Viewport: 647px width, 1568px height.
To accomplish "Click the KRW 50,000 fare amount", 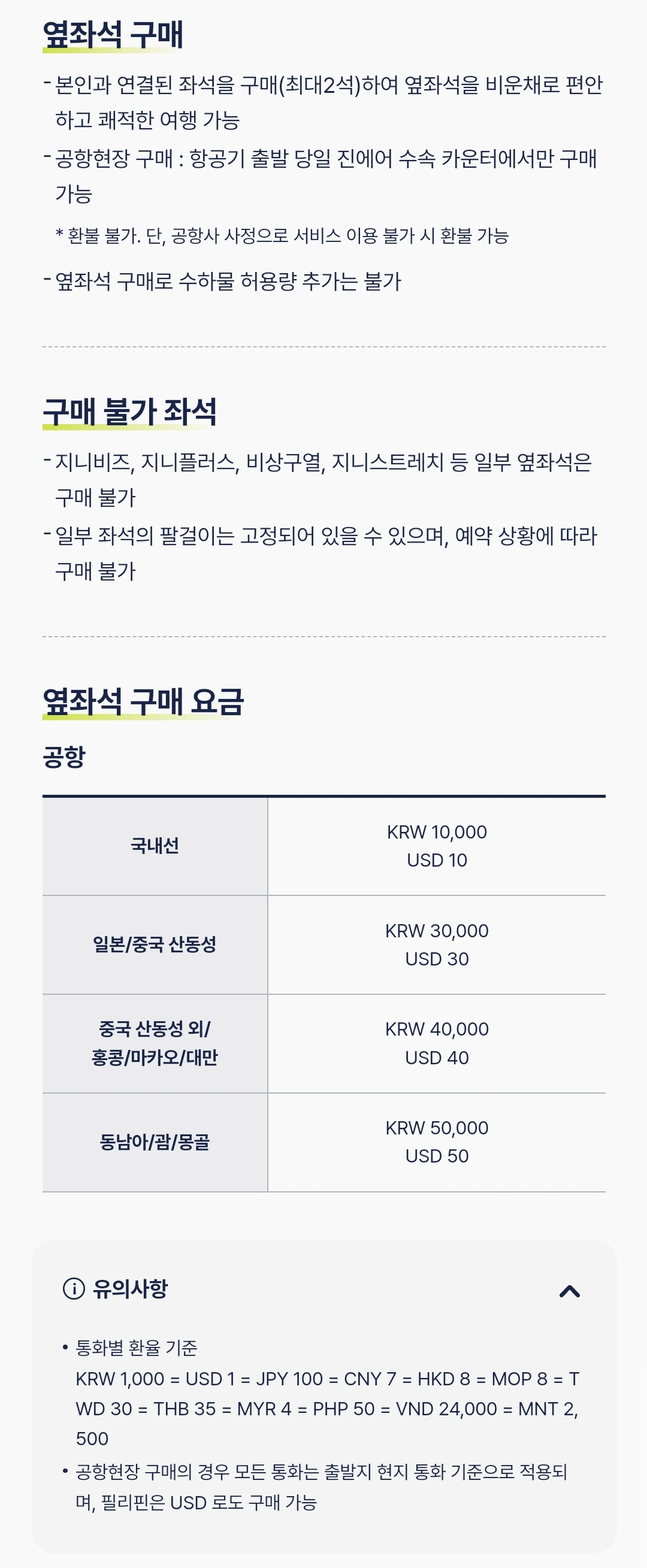I will coord(436,1128).
